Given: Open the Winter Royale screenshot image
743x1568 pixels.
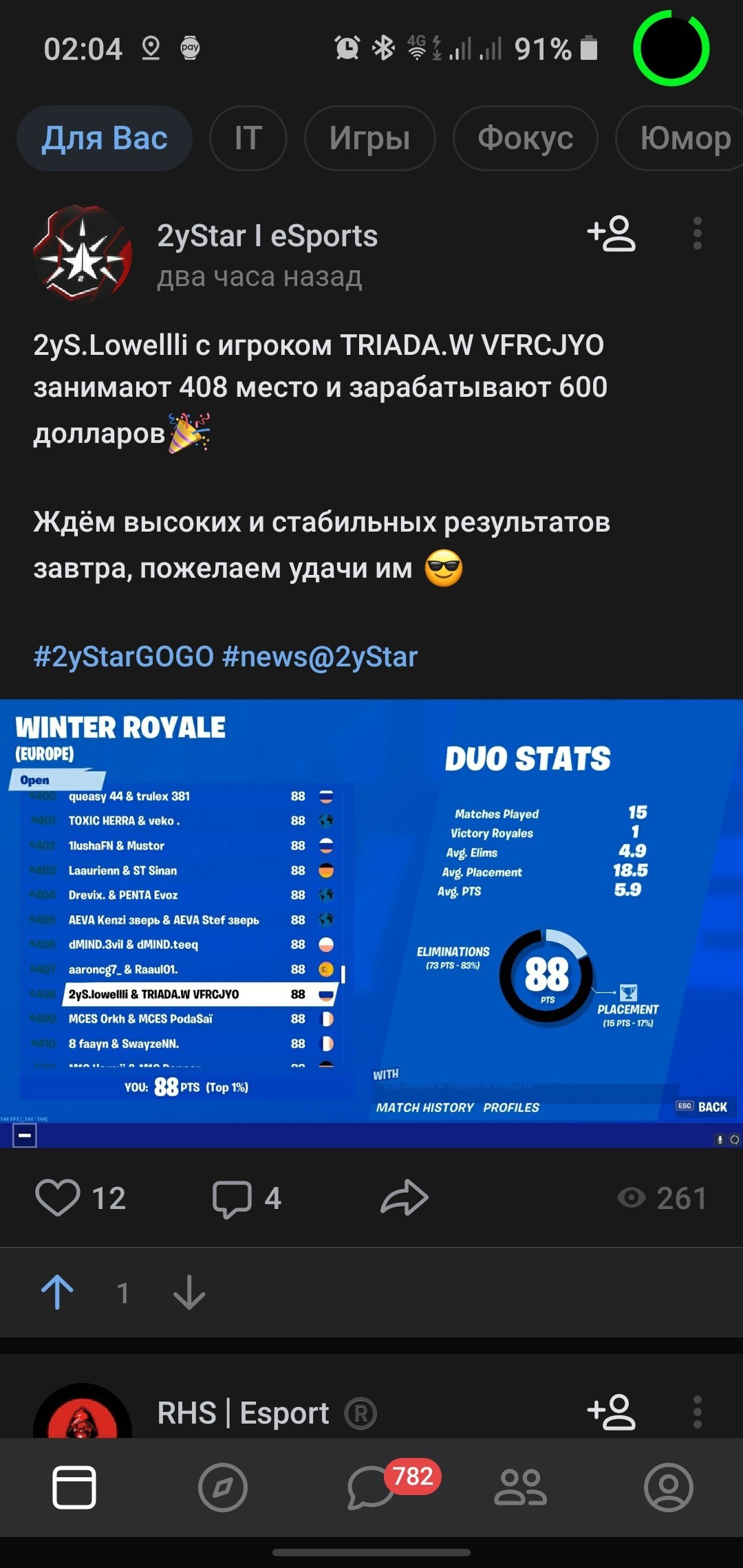Looking at the screenshot, I should pos(371,922).
